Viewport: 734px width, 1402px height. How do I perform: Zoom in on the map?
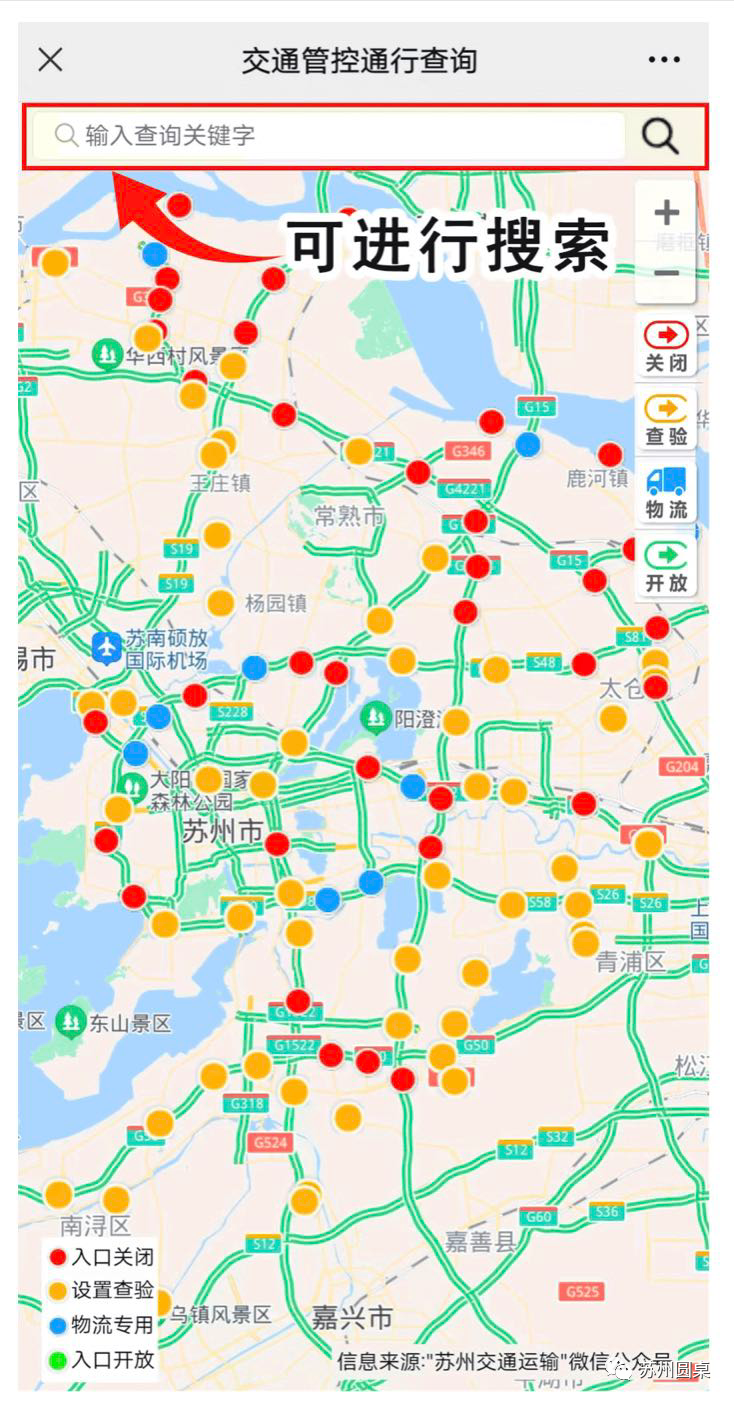point(666,213)
